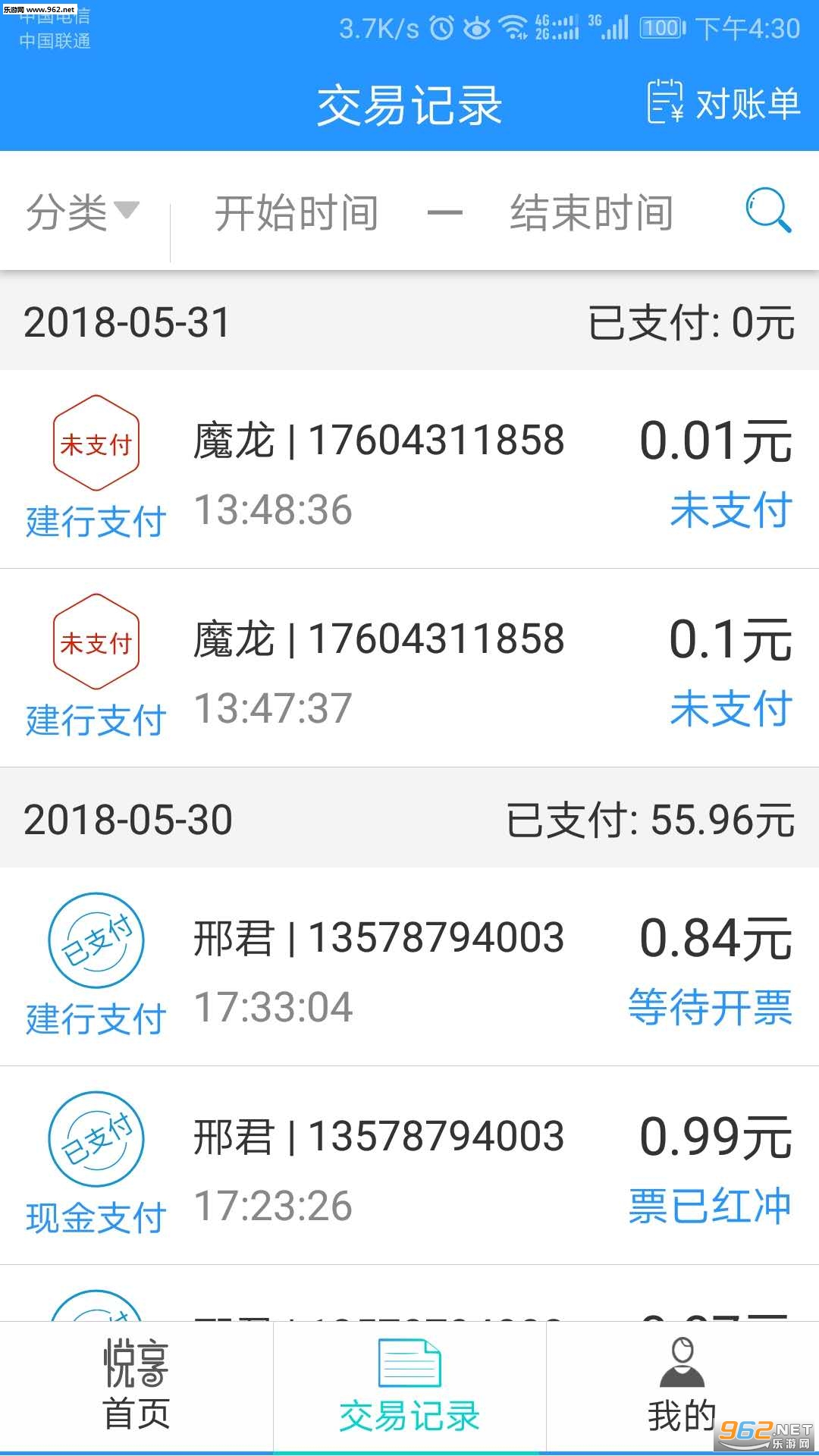
Task: View the 0.99元 cash payment transaction
Action: 409,1166
